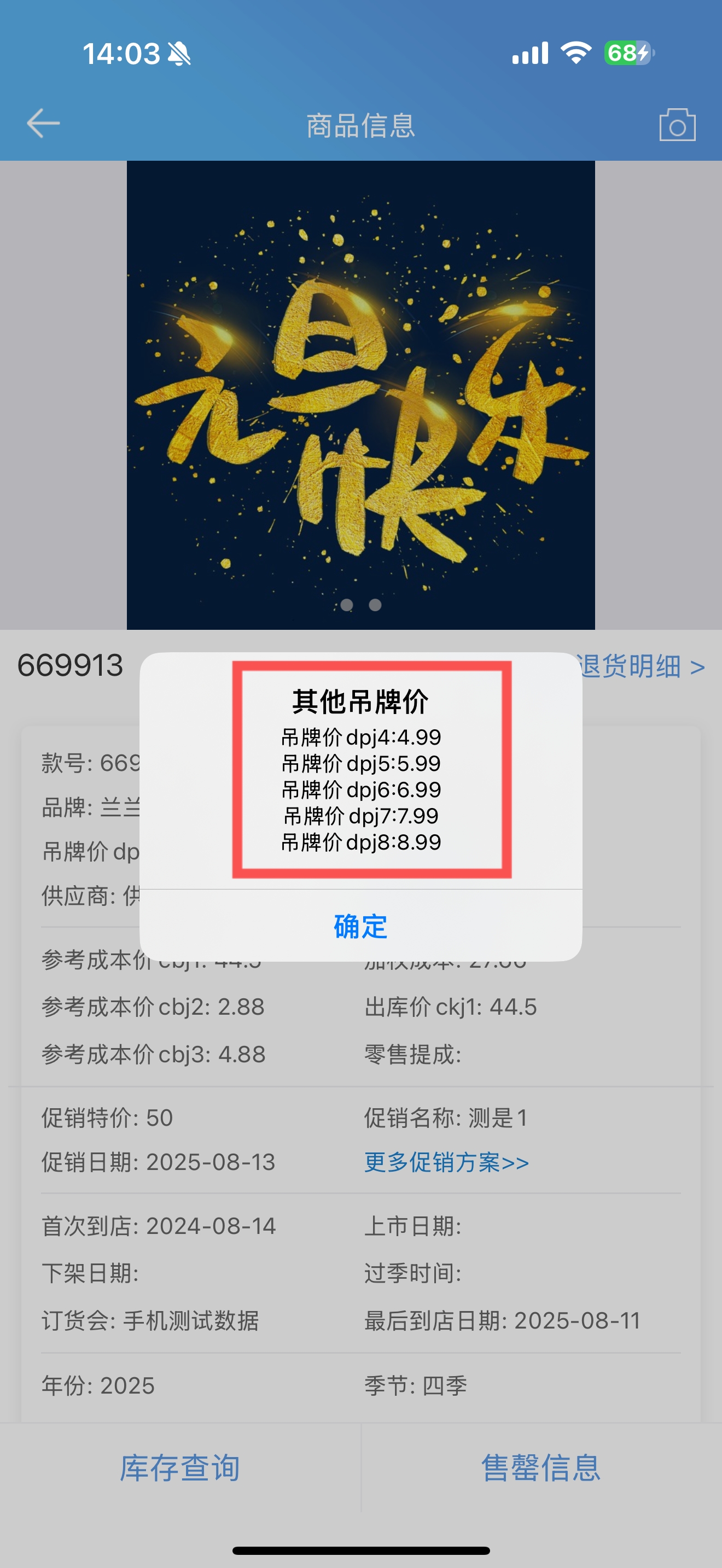Open the camera icon in the header

[677, 125]
